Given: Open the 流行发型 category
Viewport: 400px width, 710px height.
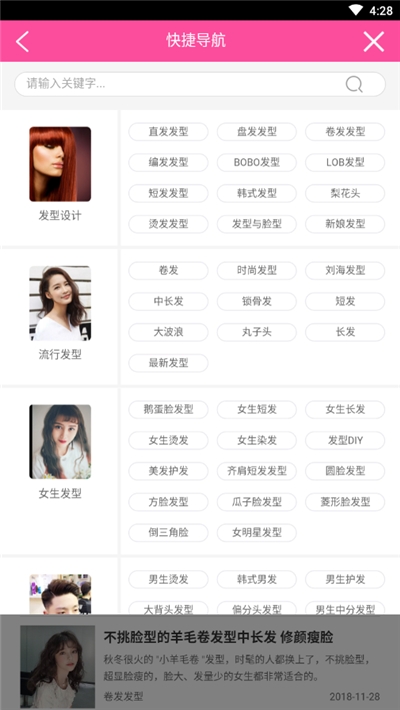Looking at the screenshot, I should 60,313.
